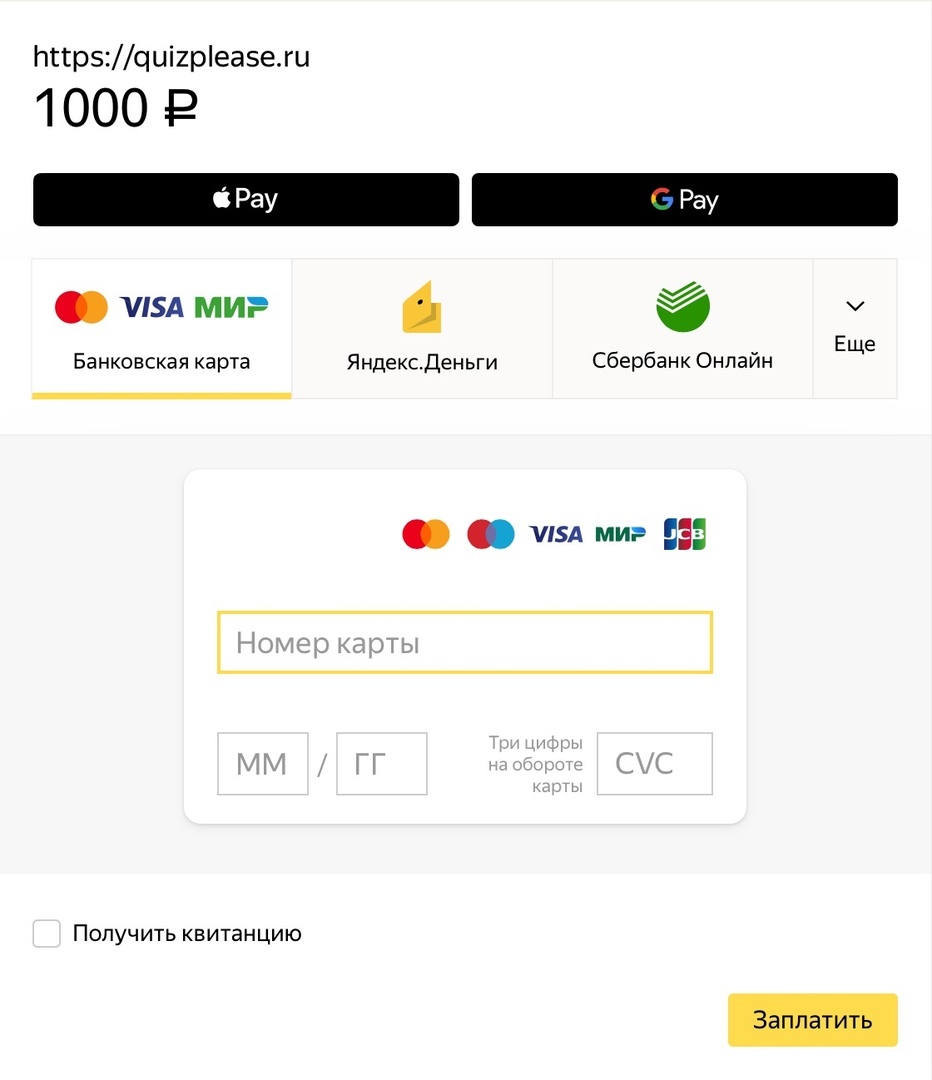Tap the ГГ expiry year field
The height and width of the screenshot is (1080, 932).
(x=382, y=764)
